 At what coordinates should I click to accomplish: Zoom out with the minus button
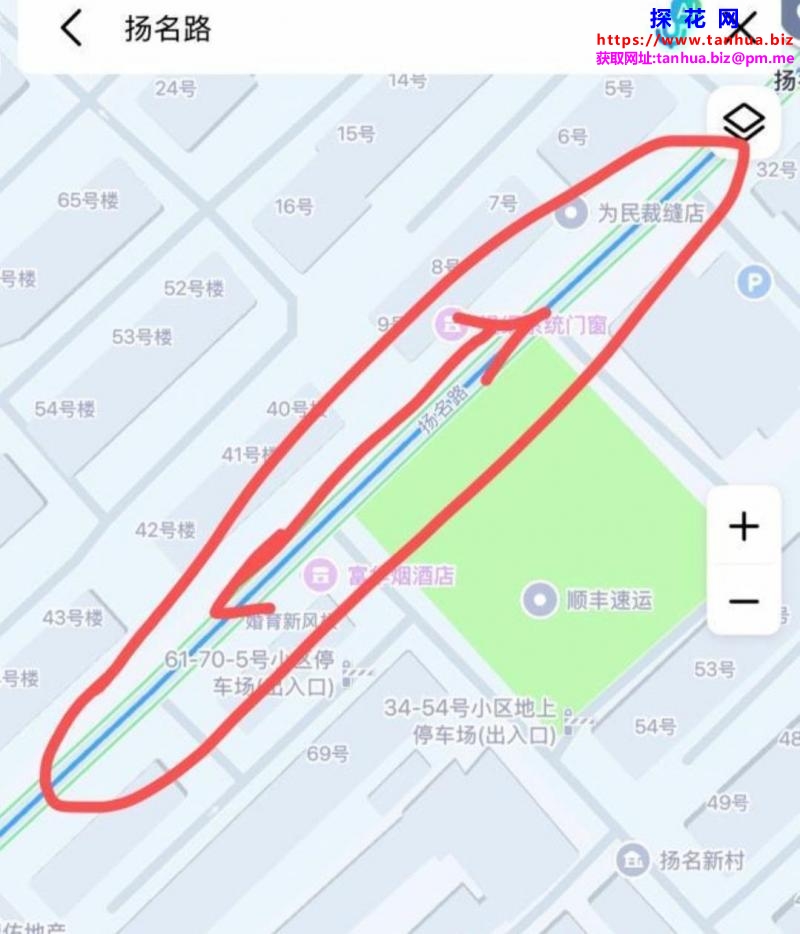[x=743, y=601]
